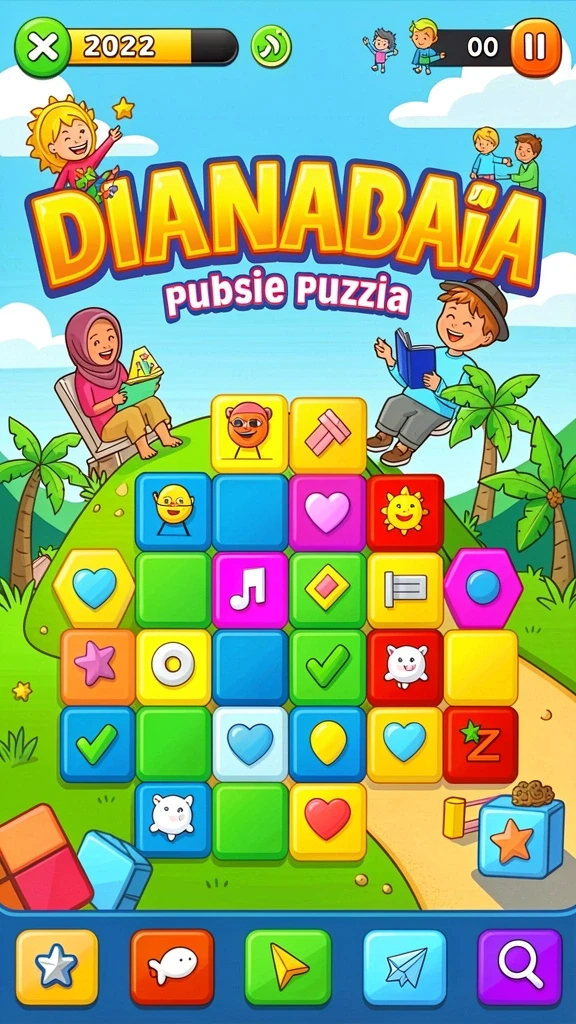Tap the yellow tile with white ring

[173, 667]
